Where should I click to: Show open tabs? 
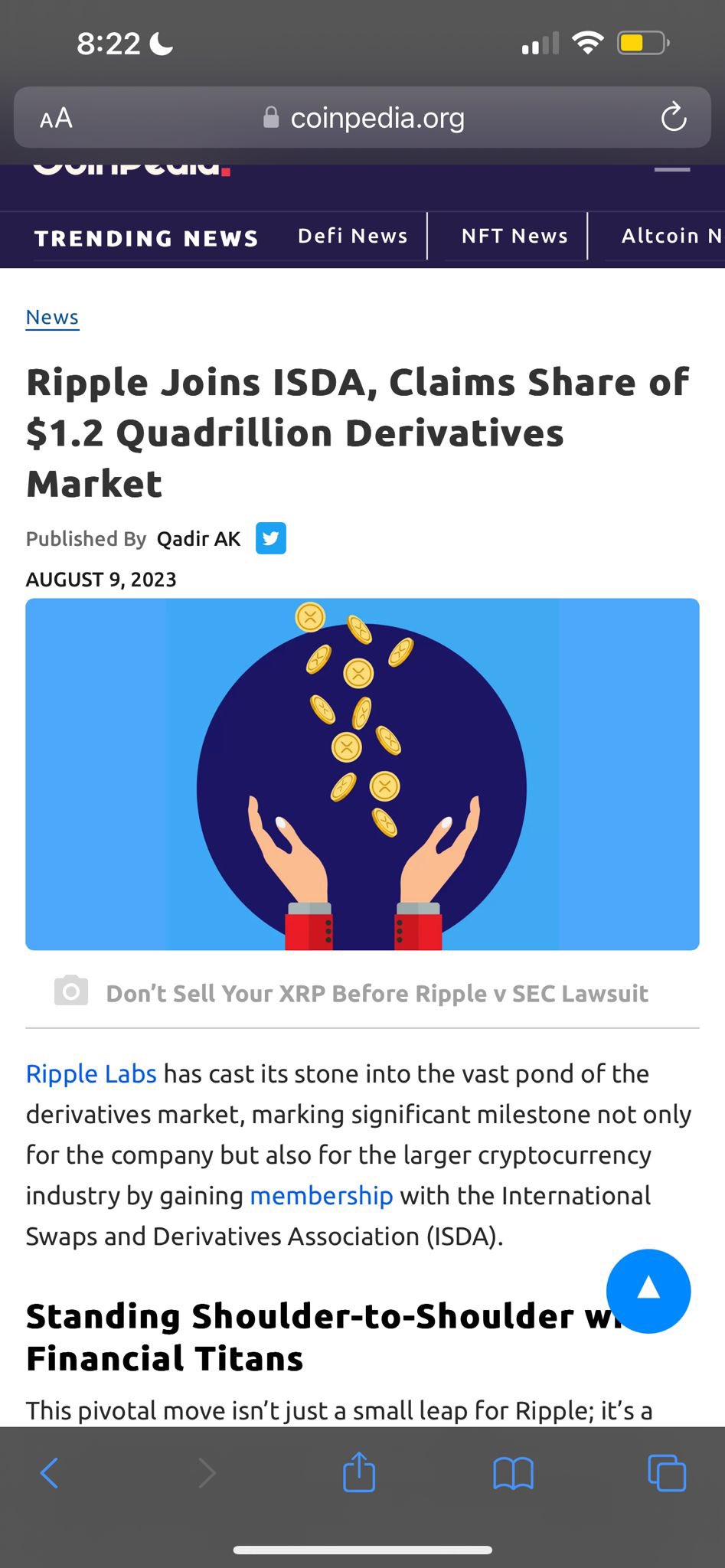coord(667,1472)
